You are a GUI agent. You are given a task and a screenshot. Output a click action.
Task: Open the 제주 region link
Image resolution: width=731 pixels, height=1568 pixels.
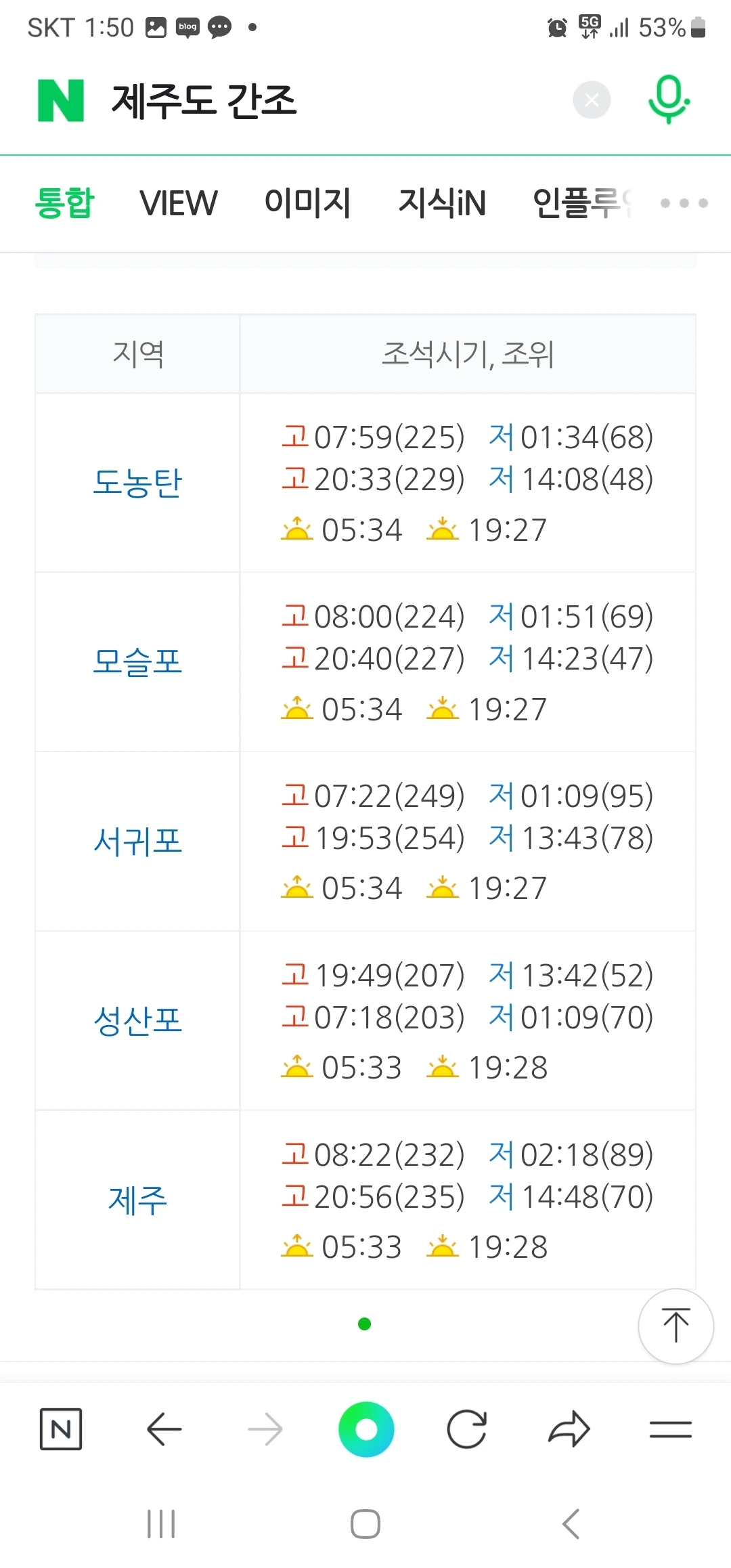[137, 1200]
